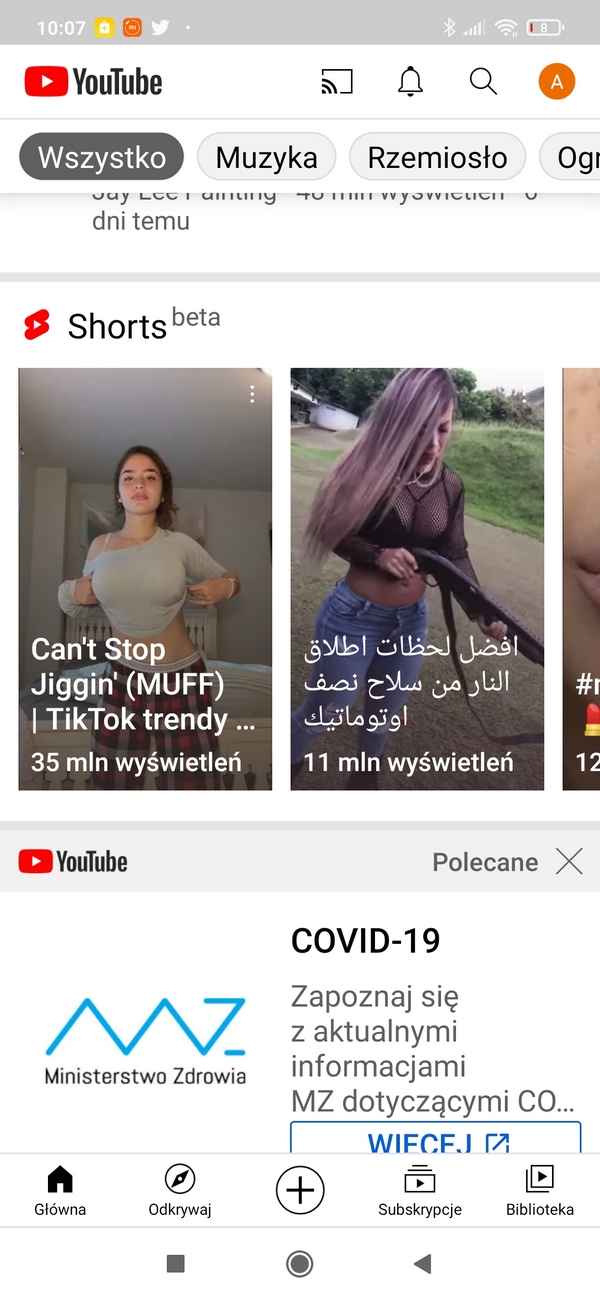This screenshot has width=600, height=1300.
Task: Go back using system back button
Action: click(422, 1264)
